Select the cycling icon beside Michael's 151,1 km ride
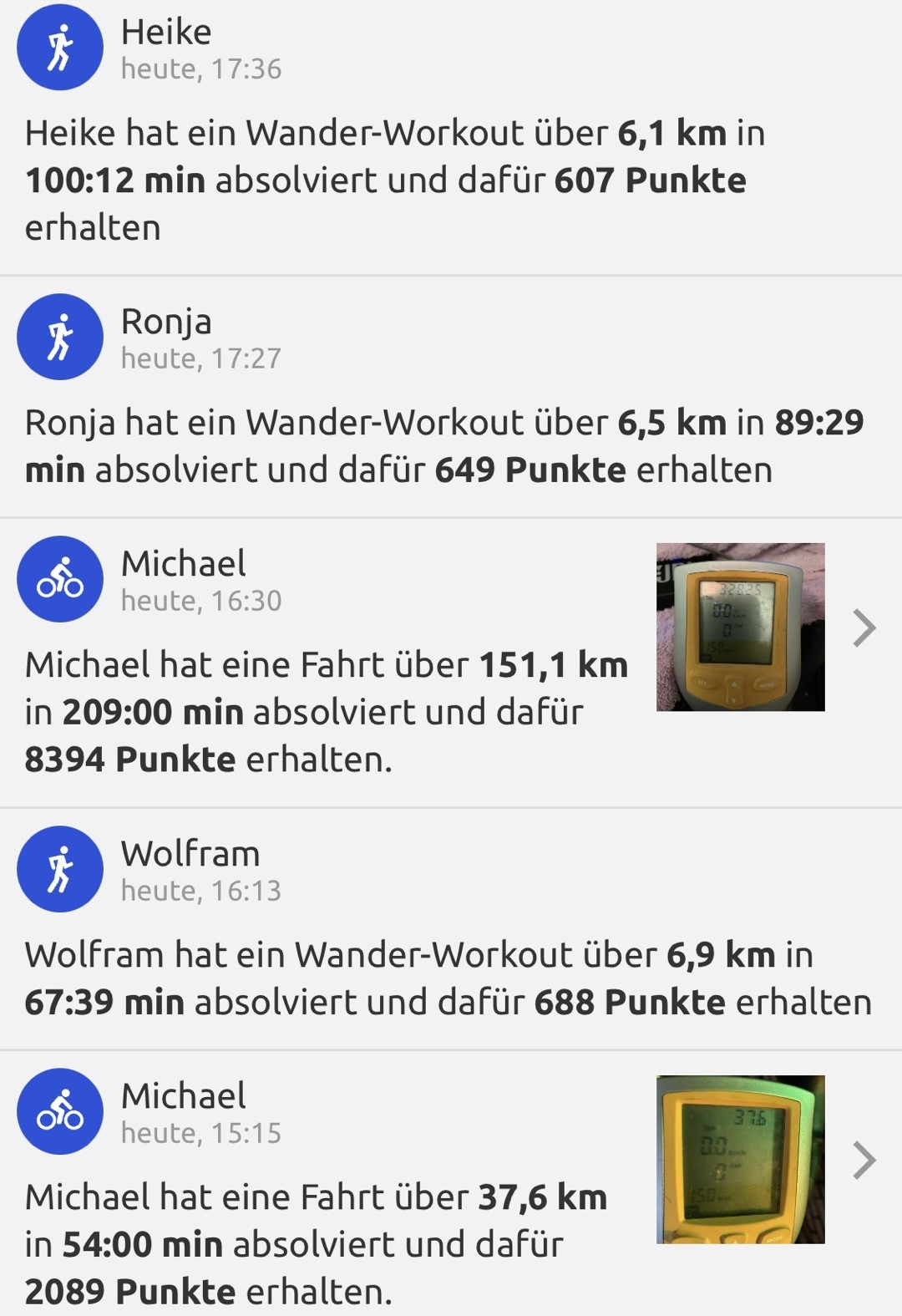 coord(59,580)
